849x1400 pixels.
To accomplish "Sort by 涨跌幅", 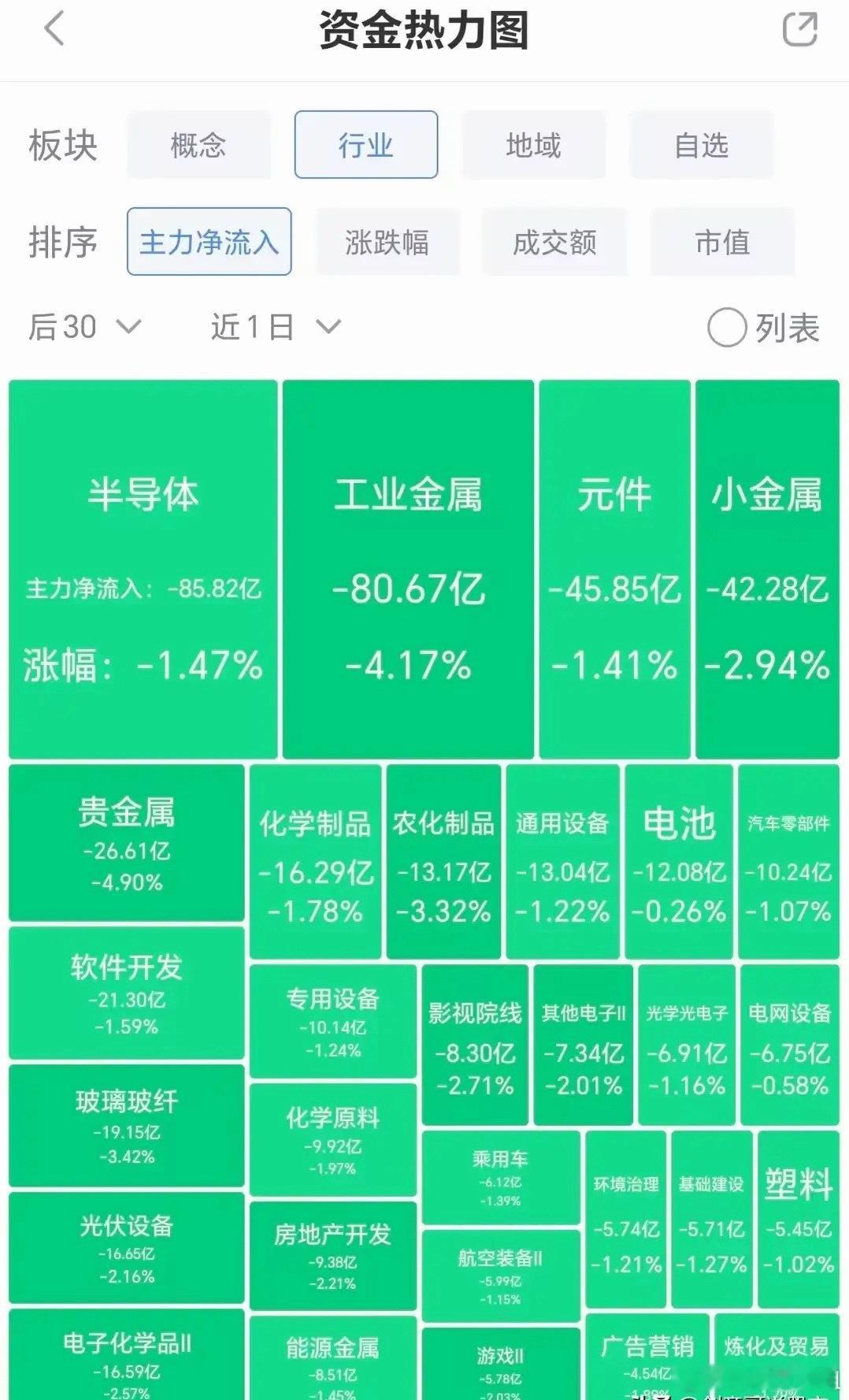I will pos(387,242).
